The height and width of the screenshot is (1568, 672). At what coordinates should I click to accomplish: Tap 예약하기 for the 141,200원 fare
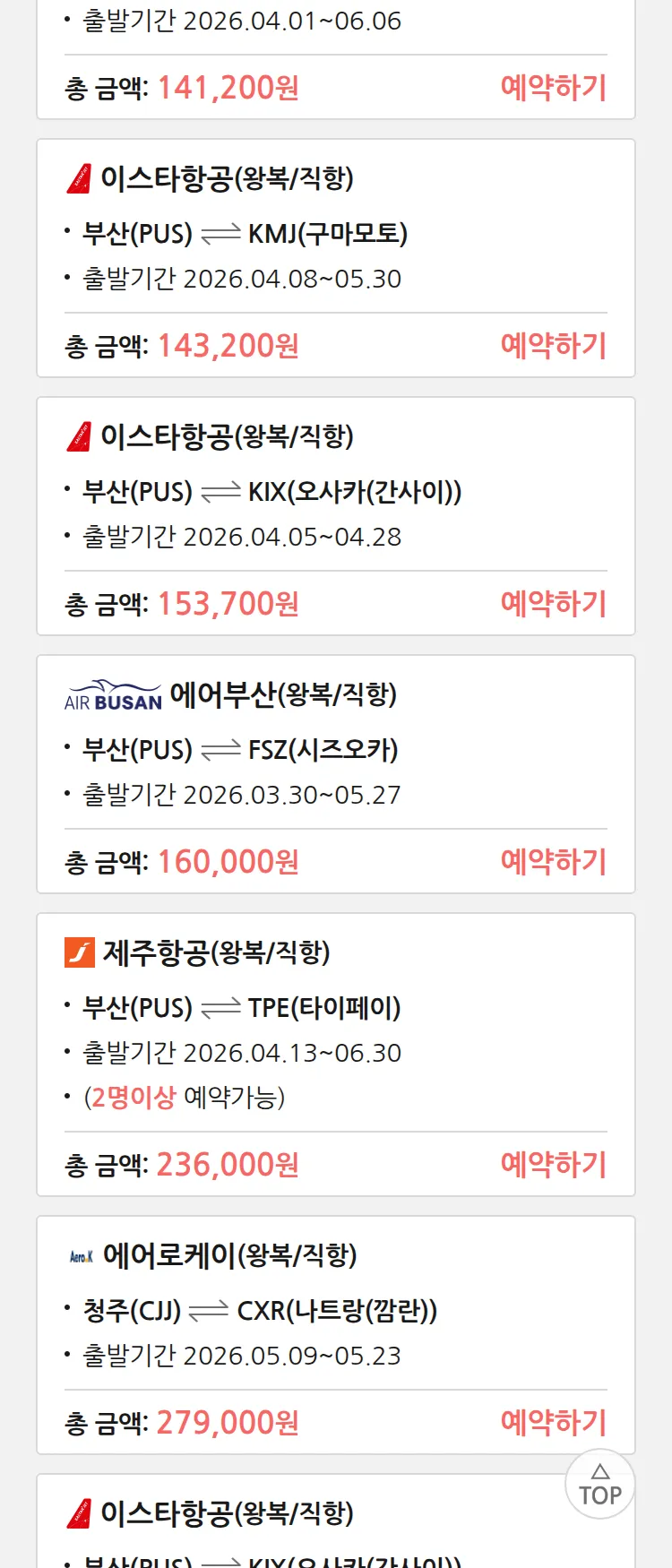[553, 88]
